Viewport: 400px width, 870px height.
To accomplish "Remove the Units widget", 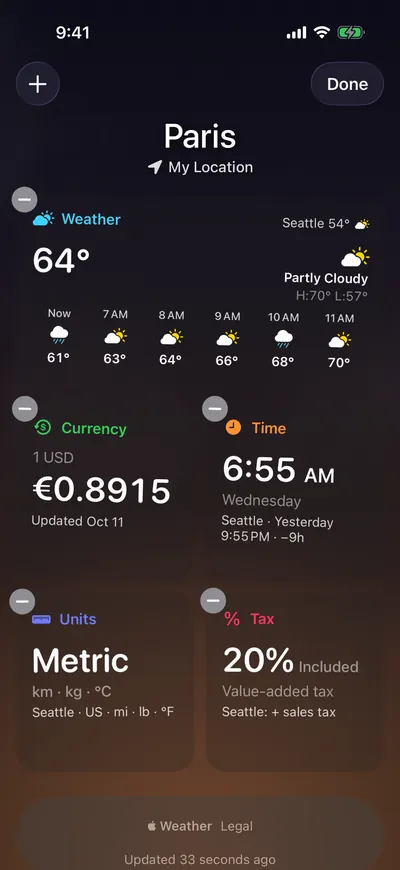I will pos(22,601).
